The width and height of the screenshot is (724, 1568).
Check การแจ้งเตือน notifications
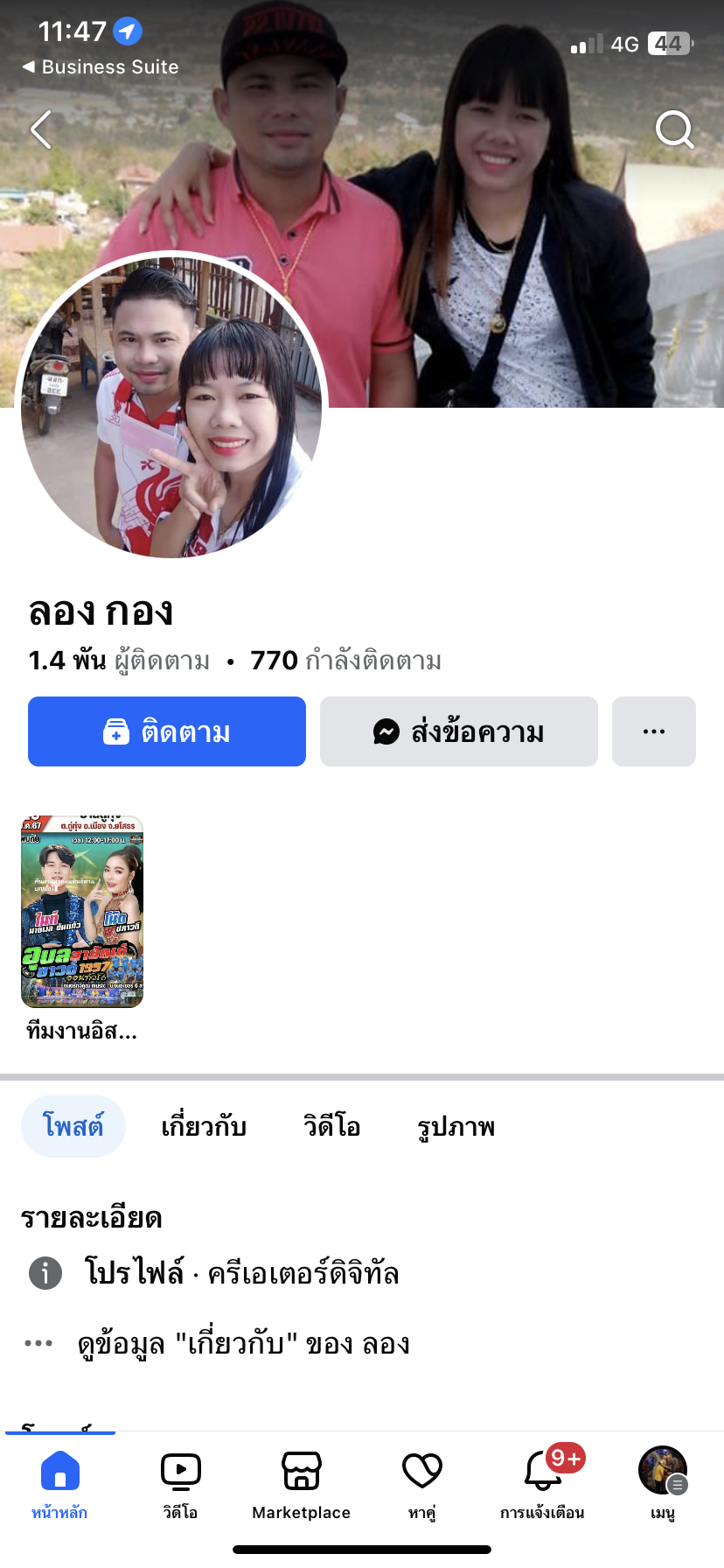542,1482
